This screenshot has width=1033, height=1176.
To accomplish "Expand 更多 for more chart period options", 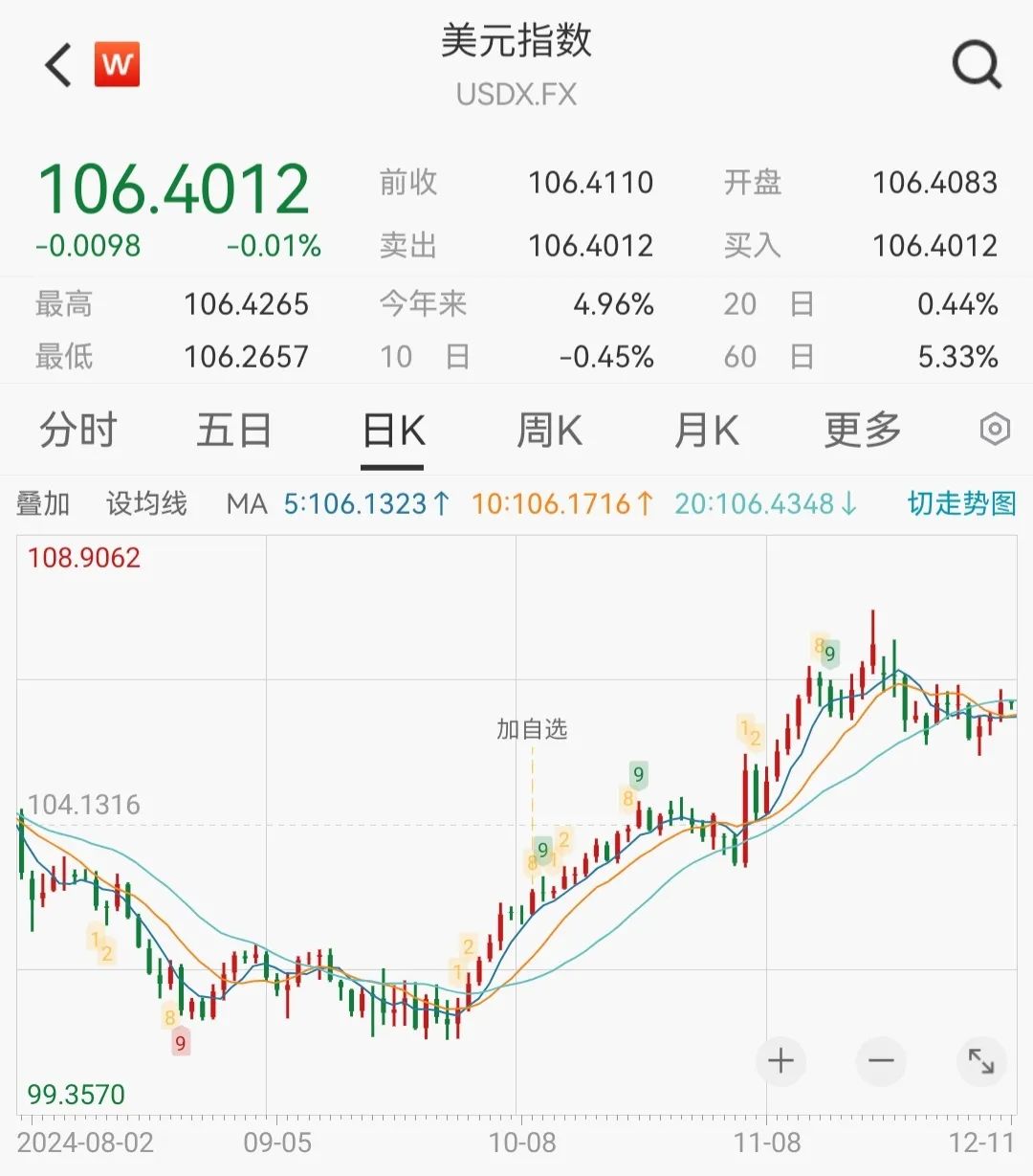I will (860, 431).
